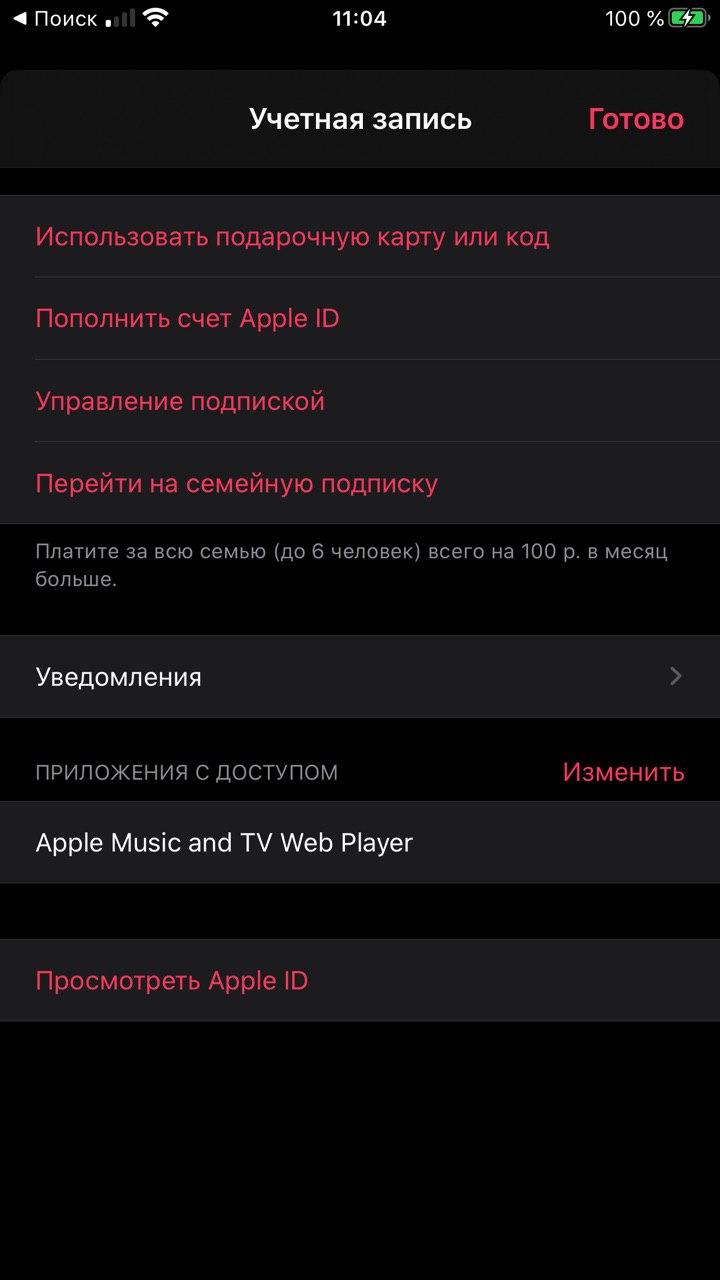Screen dimensions: 720x1280
Task: Tap Готово to close account screen
Action: click(x=635, y=119)
